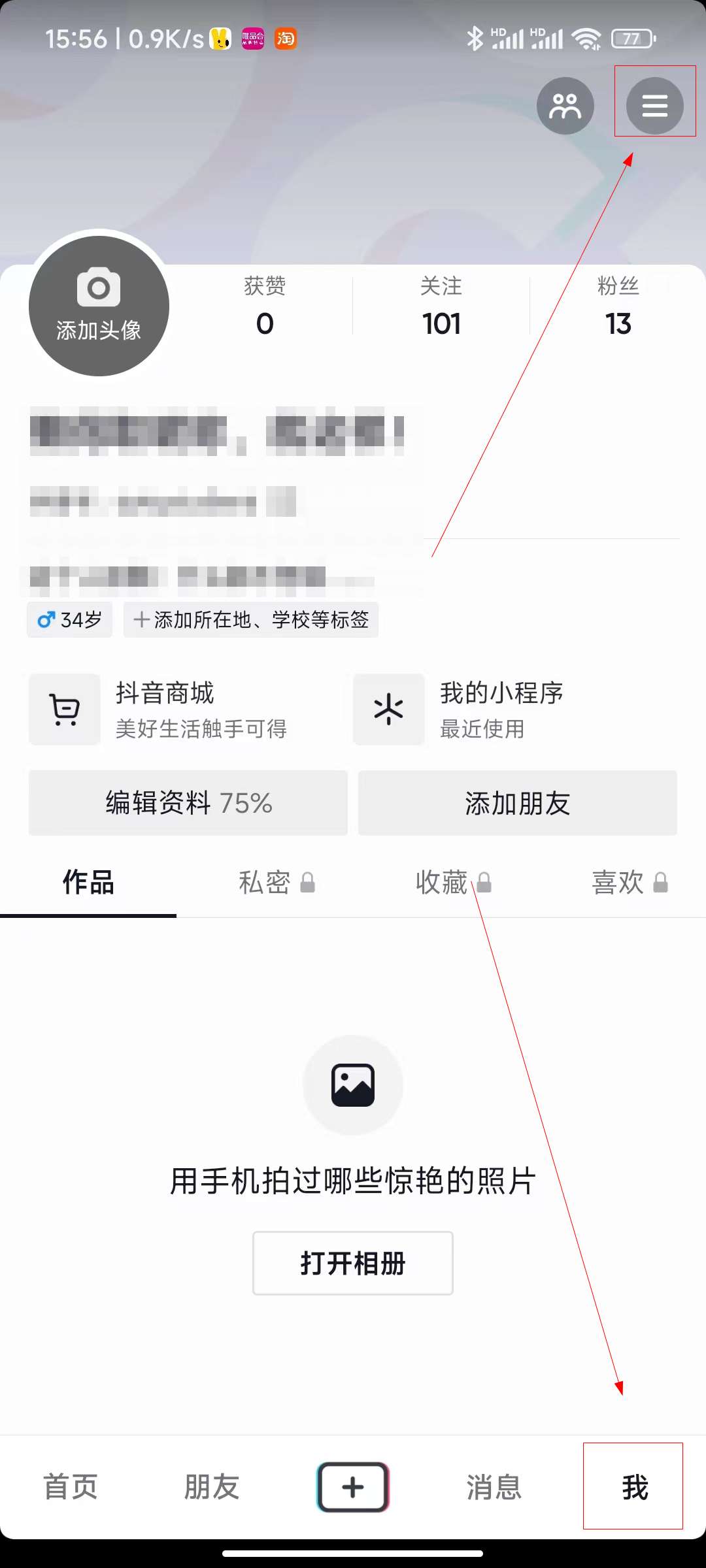
Task: Go to the 首页 home tab
Action: 71,1487
